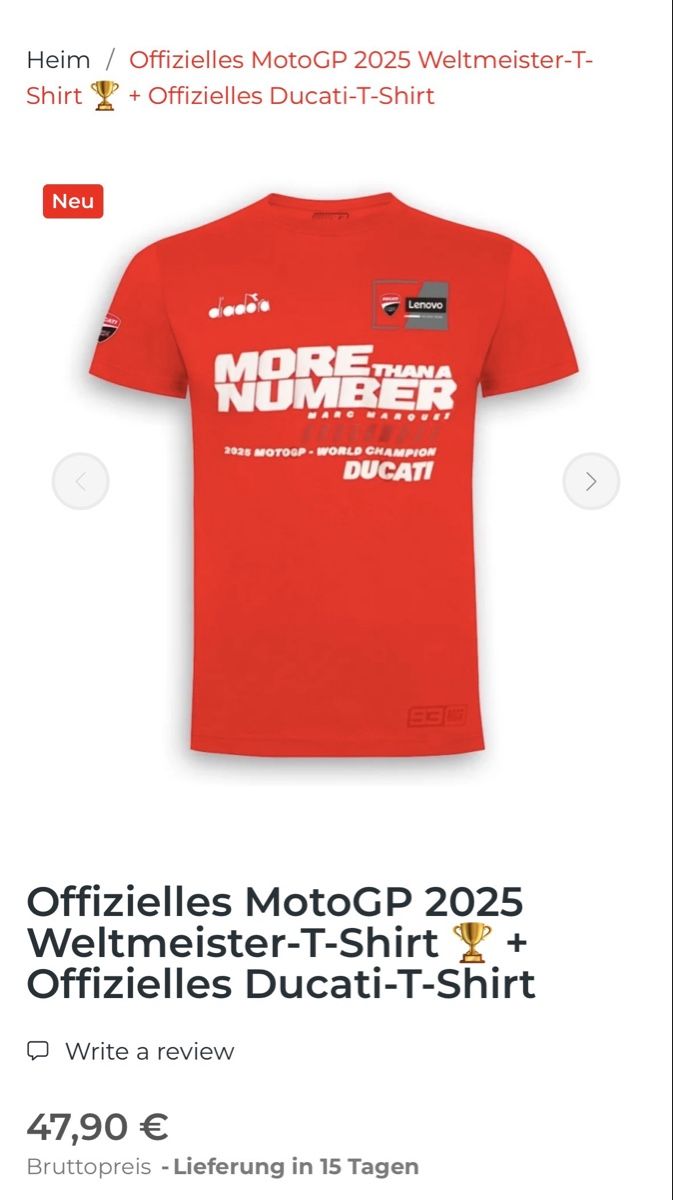The image size is (673, 1200).
Task: Open Write a review
Action: point(149,1051)
